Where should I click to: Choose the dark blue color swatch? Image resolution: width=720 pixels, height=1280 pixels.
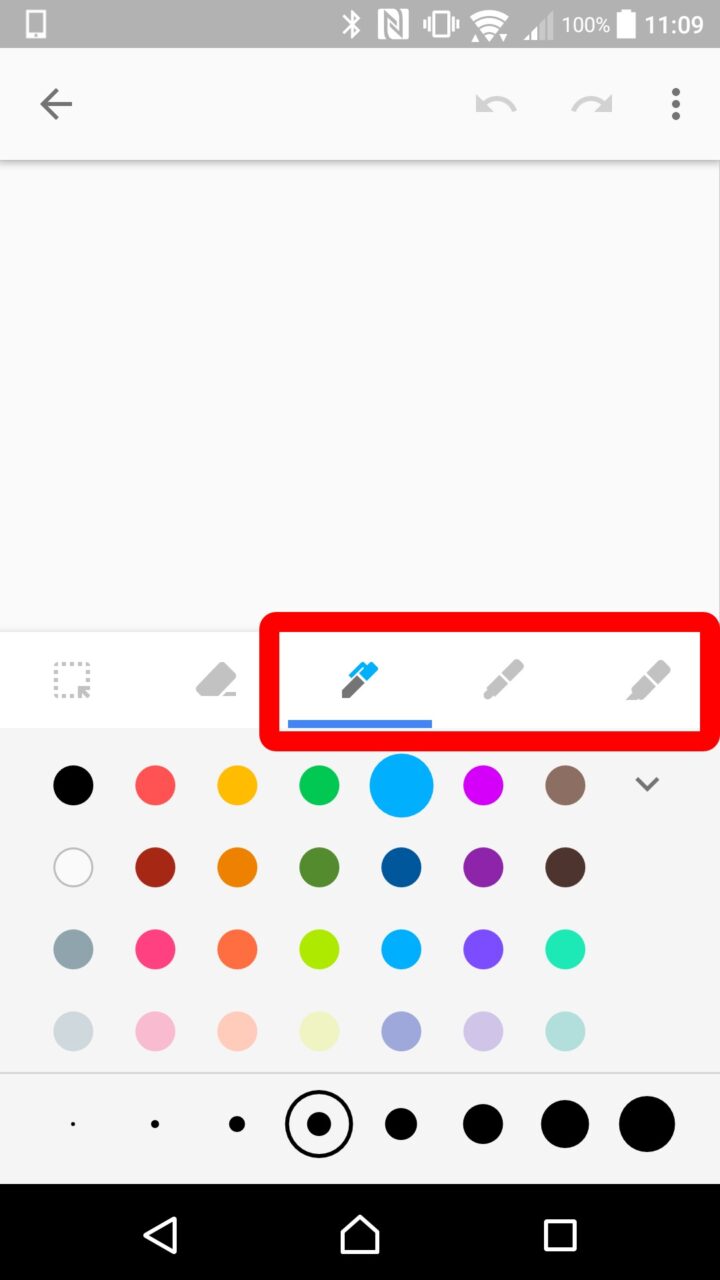[401, 867]
